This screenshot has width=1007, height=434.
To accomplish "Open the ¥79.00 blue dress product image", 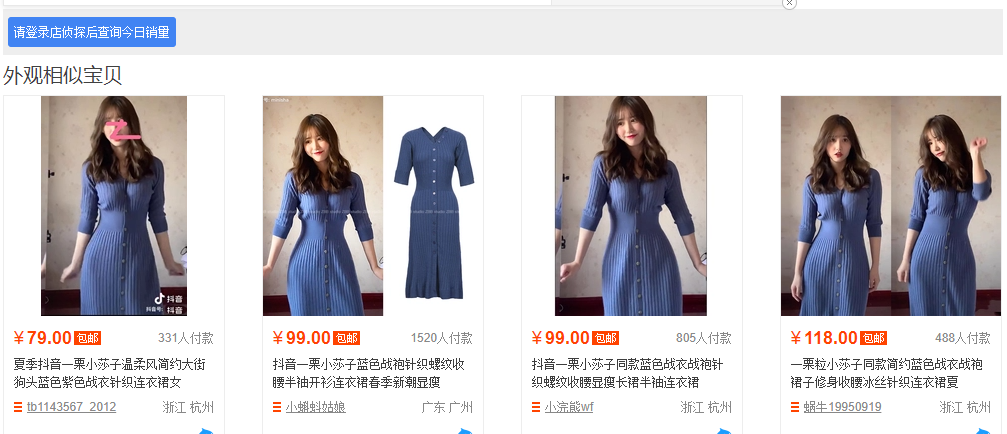I will 114,206.
